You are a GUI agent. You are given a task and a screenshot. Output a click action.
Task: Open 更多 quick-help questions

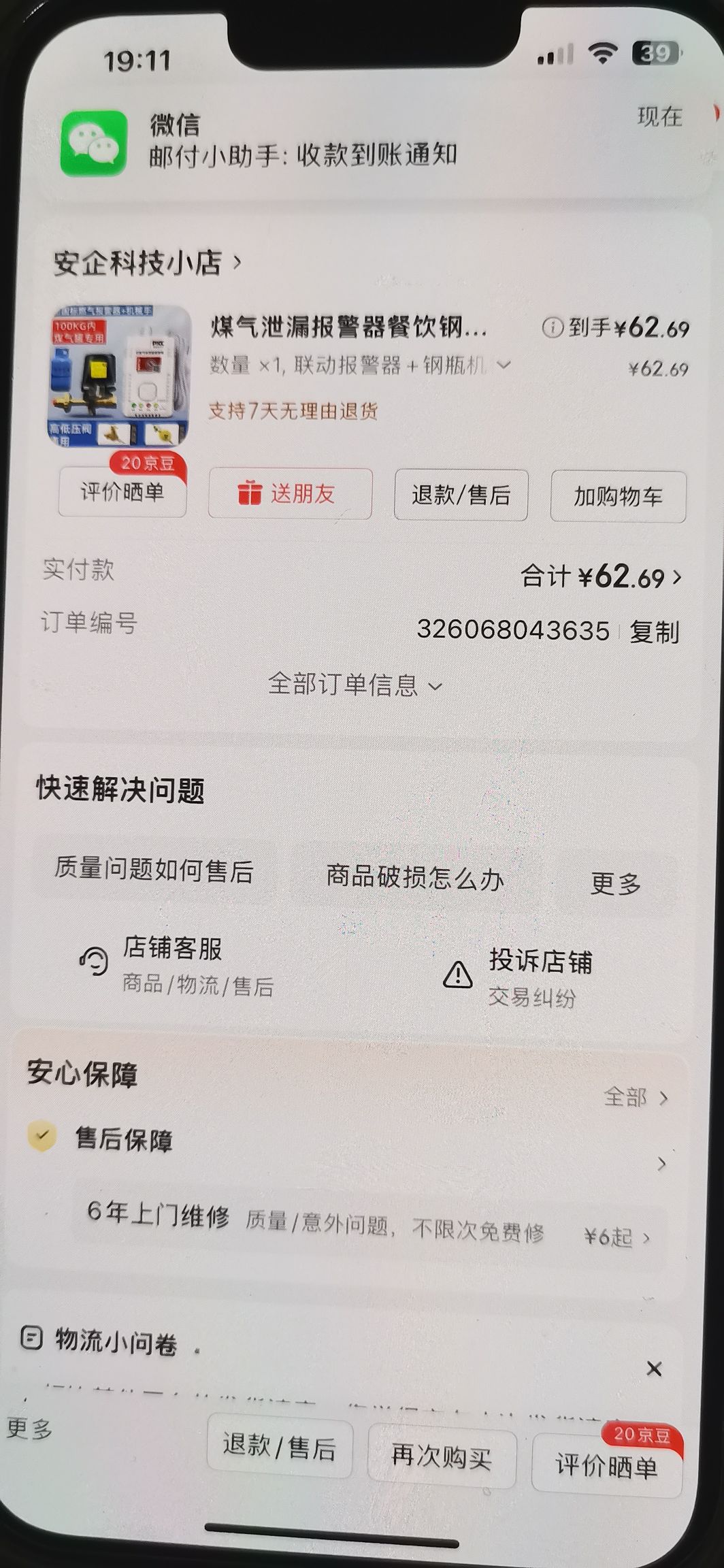pyautogui.click(x=616, y=884)
